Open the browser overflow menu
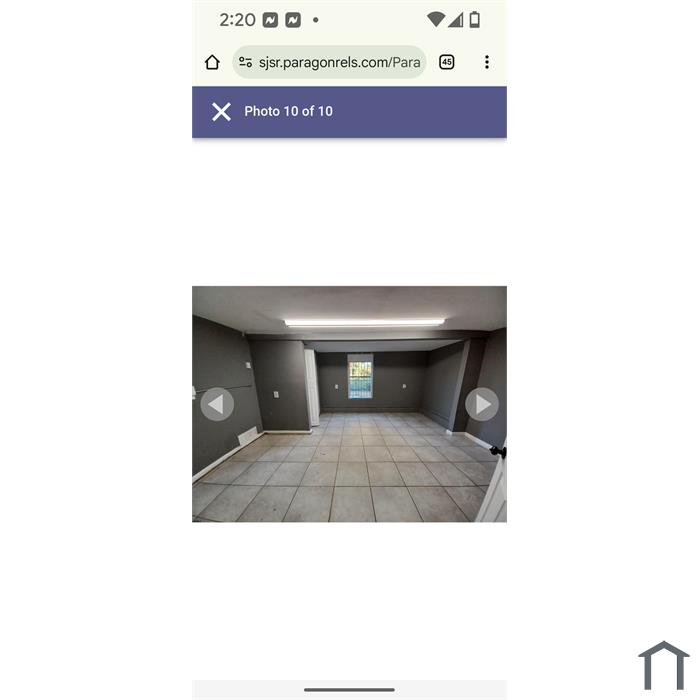The width and height of the screenshot is (700, 700). pos(487,62)
